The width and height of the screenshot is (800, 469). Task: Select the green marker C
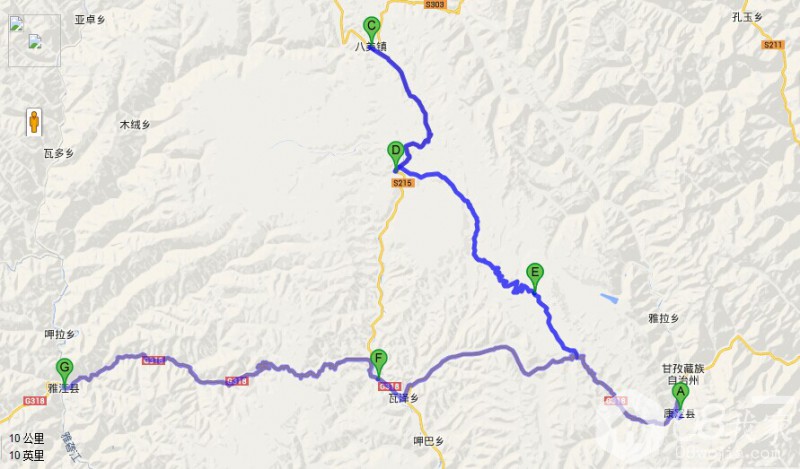pos(371,27)
